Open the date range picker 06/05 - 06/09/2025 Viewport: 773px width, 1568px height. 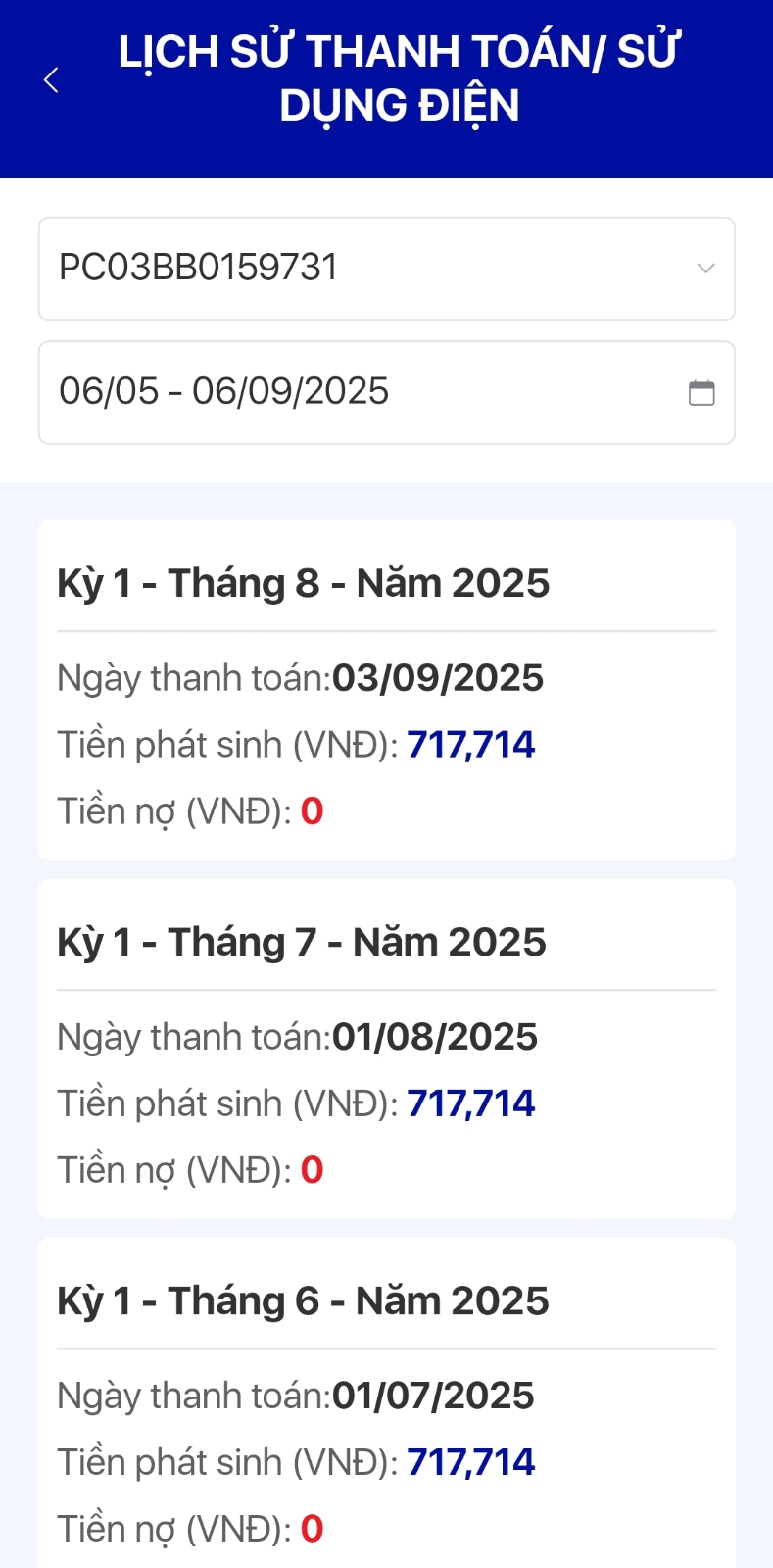(386, 392)
